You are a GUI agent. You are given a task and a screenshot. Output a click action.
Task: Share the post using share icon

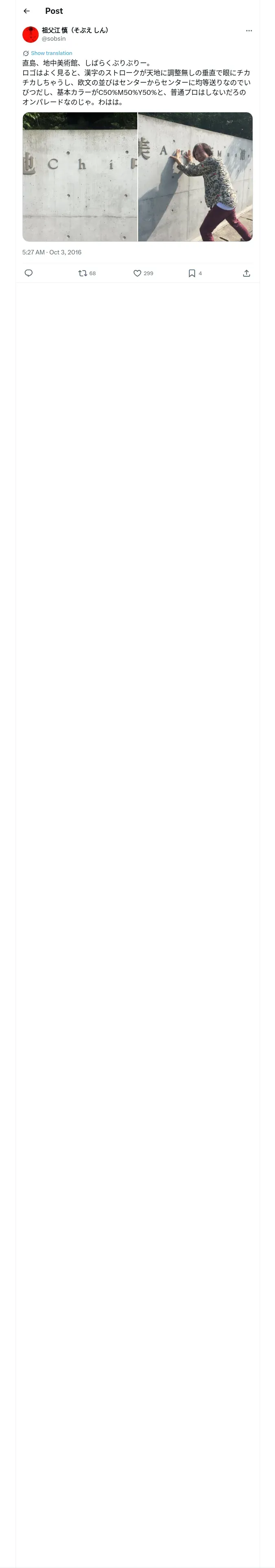pos(246,273)
